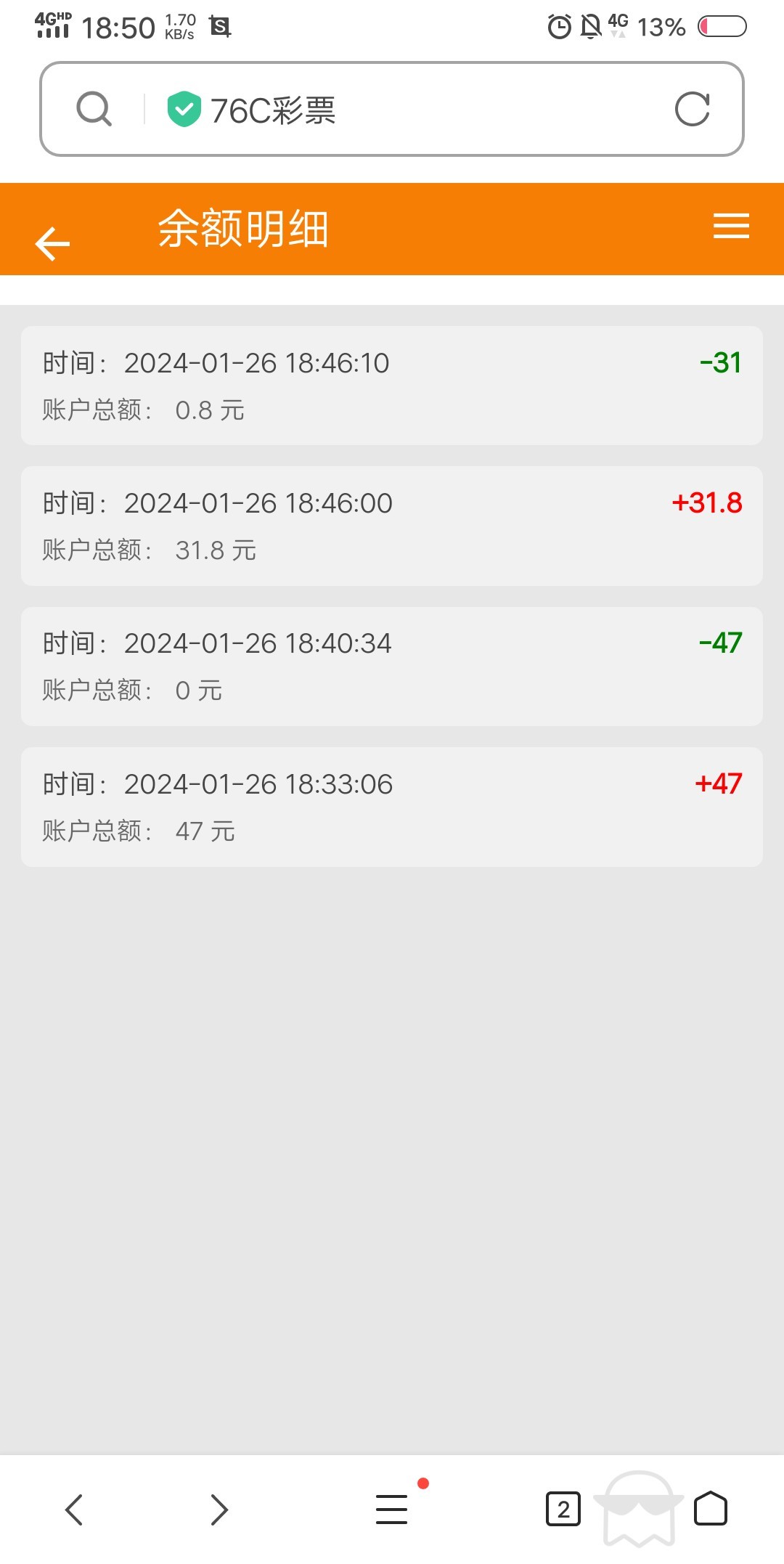
Task: Show the 2 open browser tabs
Action: pos(563,1510)
